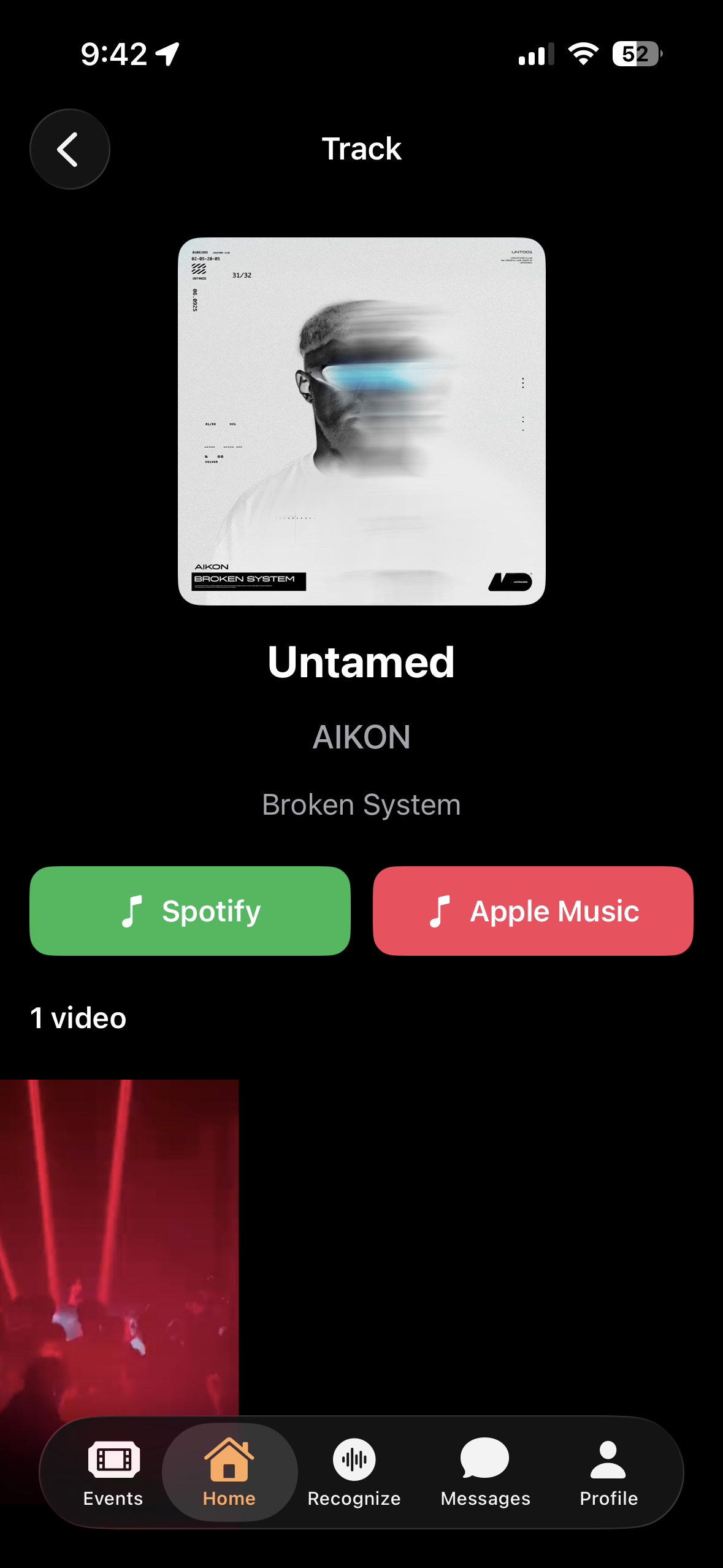This screenshot has width=723, height=1568.
Task: Open the Recognize tab
Action: coord(354,1472)
